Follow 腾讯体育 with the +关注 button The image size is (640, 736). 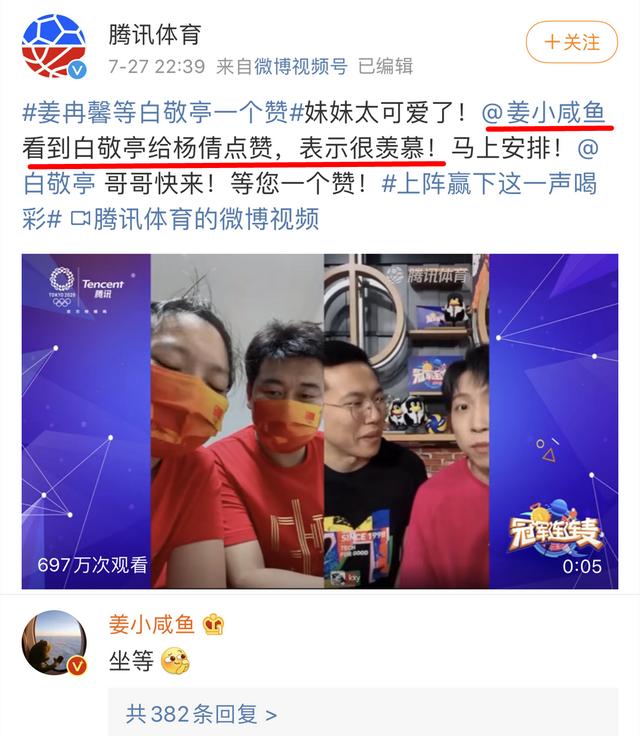(573, 43)
